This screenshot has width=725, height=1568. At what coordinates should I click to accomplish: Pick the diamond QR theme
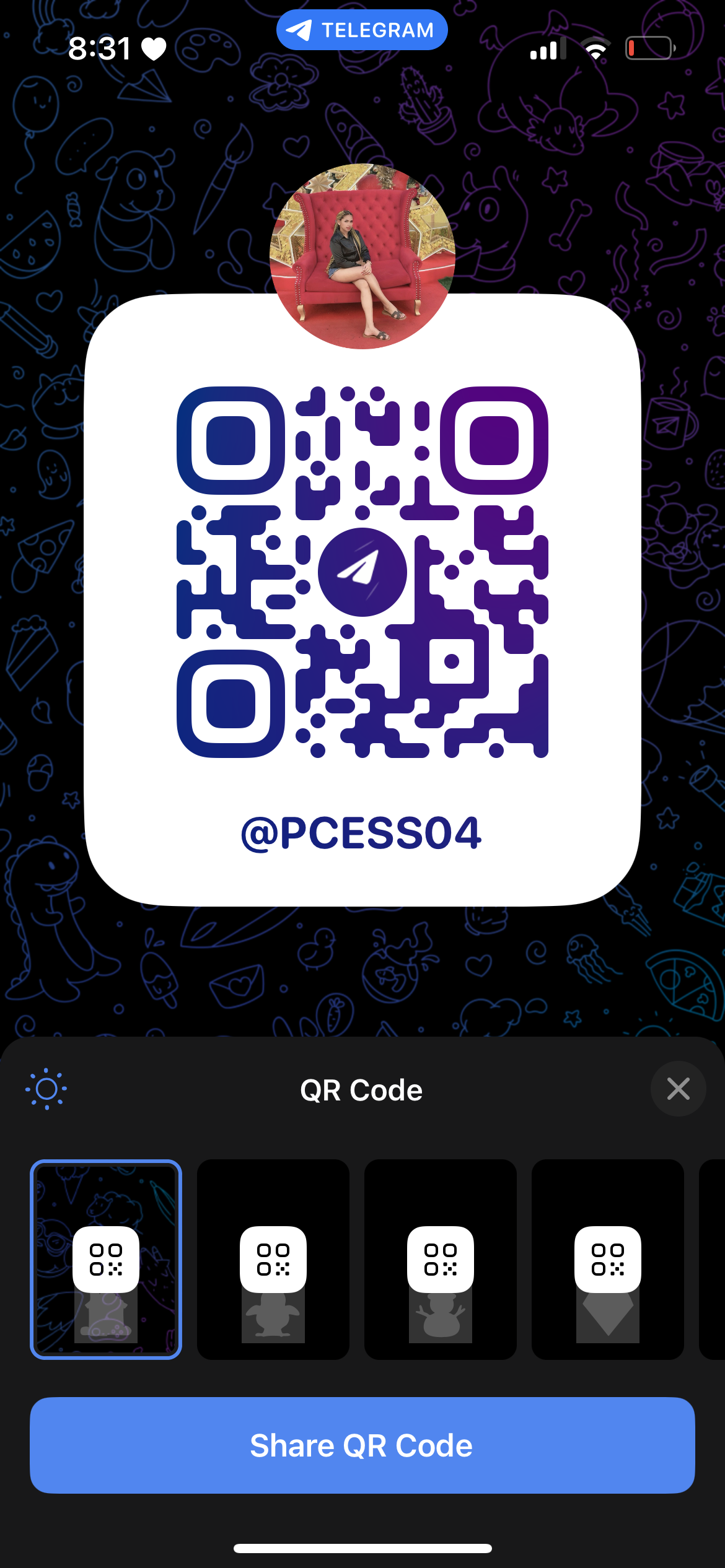pyautogui.click(x=608, y=1259)
